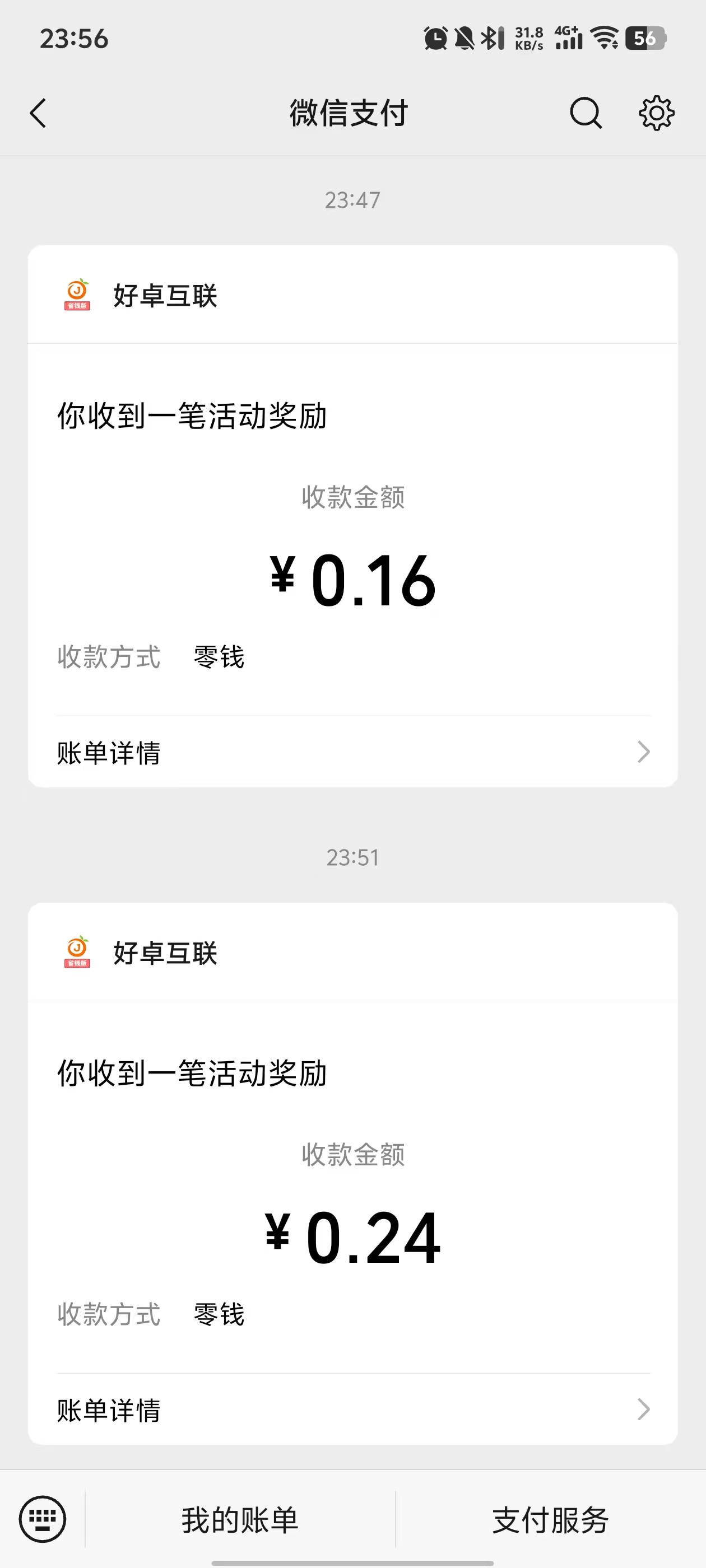Tap the Bluetooth icon in the status bar

(x=491, y=38)
